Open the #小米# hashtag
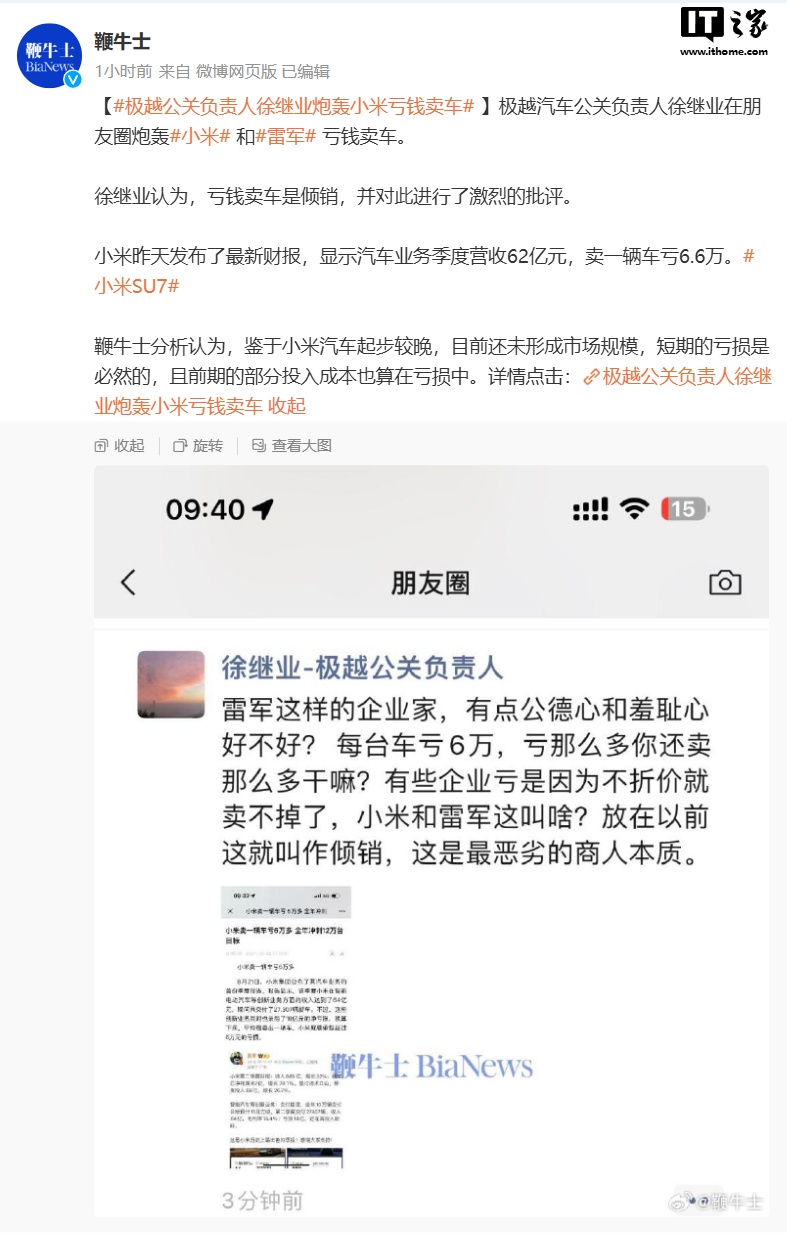The image size is (787, 1235). tap(200, 137)
